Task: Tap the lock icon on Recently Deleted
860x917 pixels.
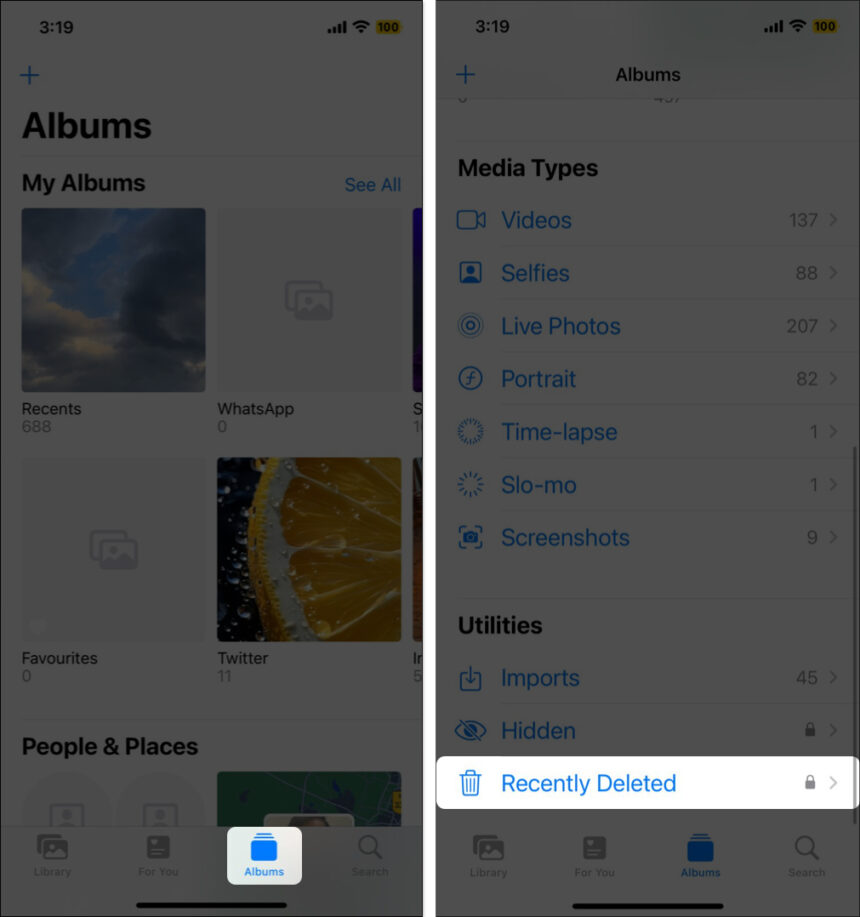Action: click(809, 784)
